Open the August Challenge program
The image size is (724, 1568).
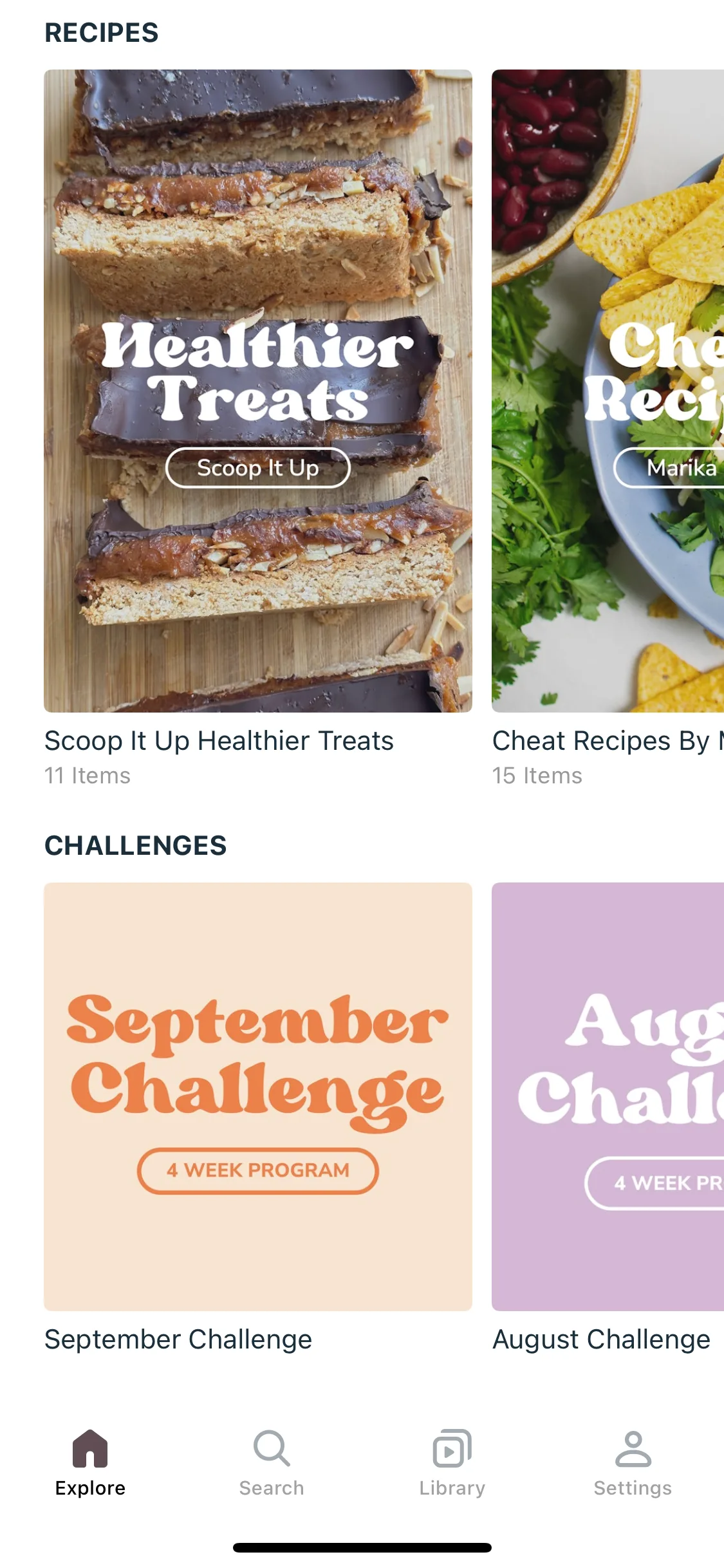click(608, 1096)
